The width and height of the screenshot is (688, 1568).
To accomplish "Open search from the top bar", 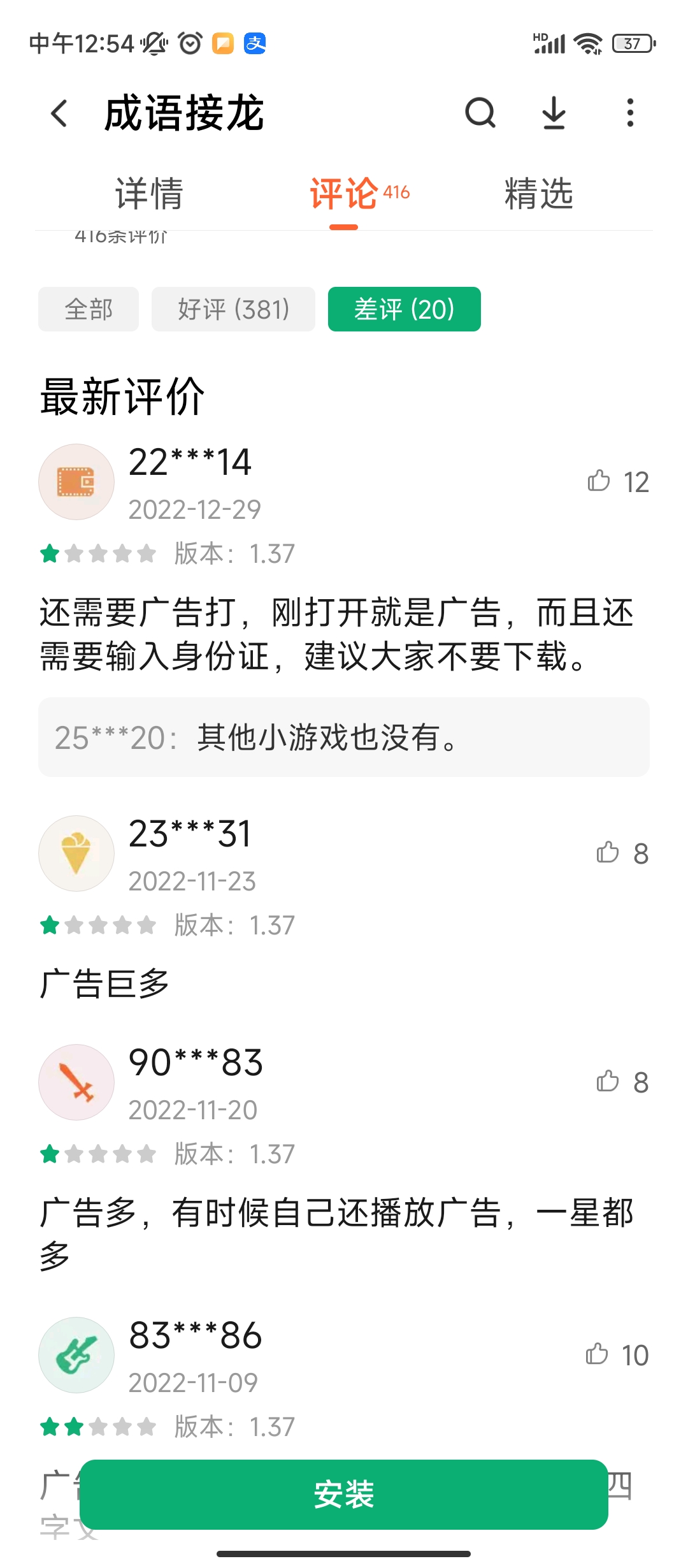I will click(x=481, y=113).
